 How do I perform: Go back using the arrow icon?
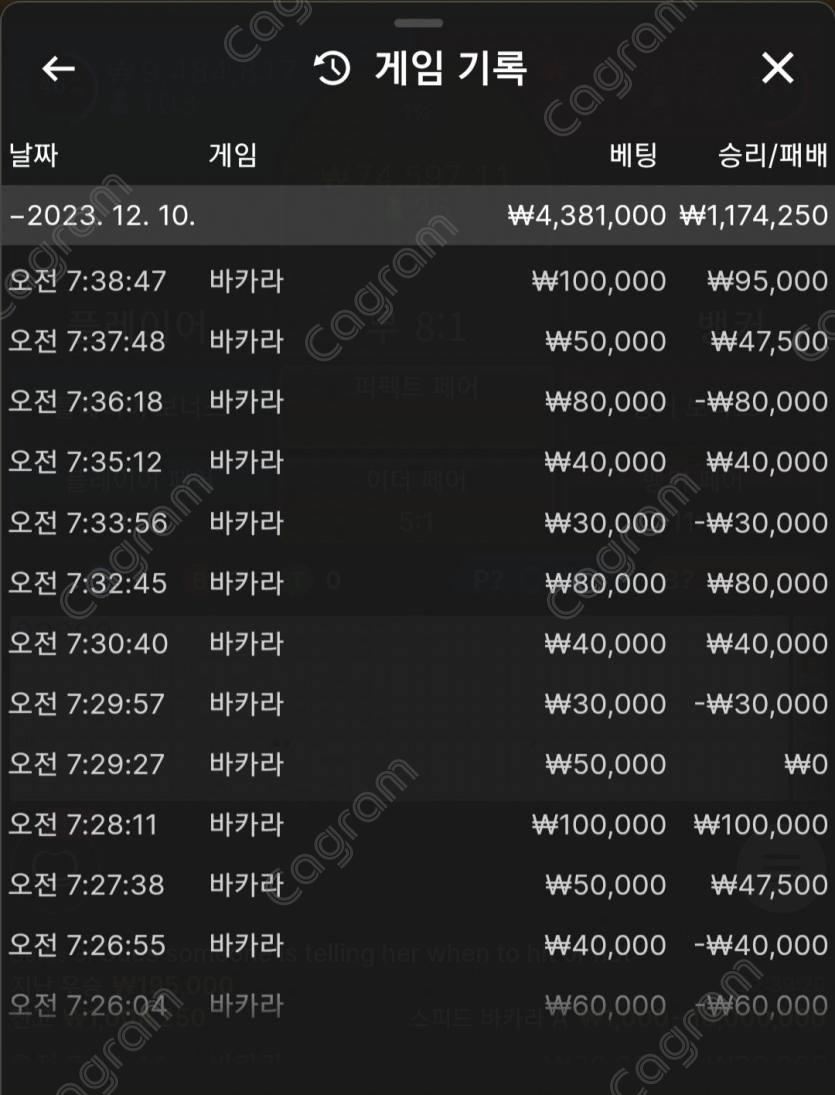tap(59, 68)
